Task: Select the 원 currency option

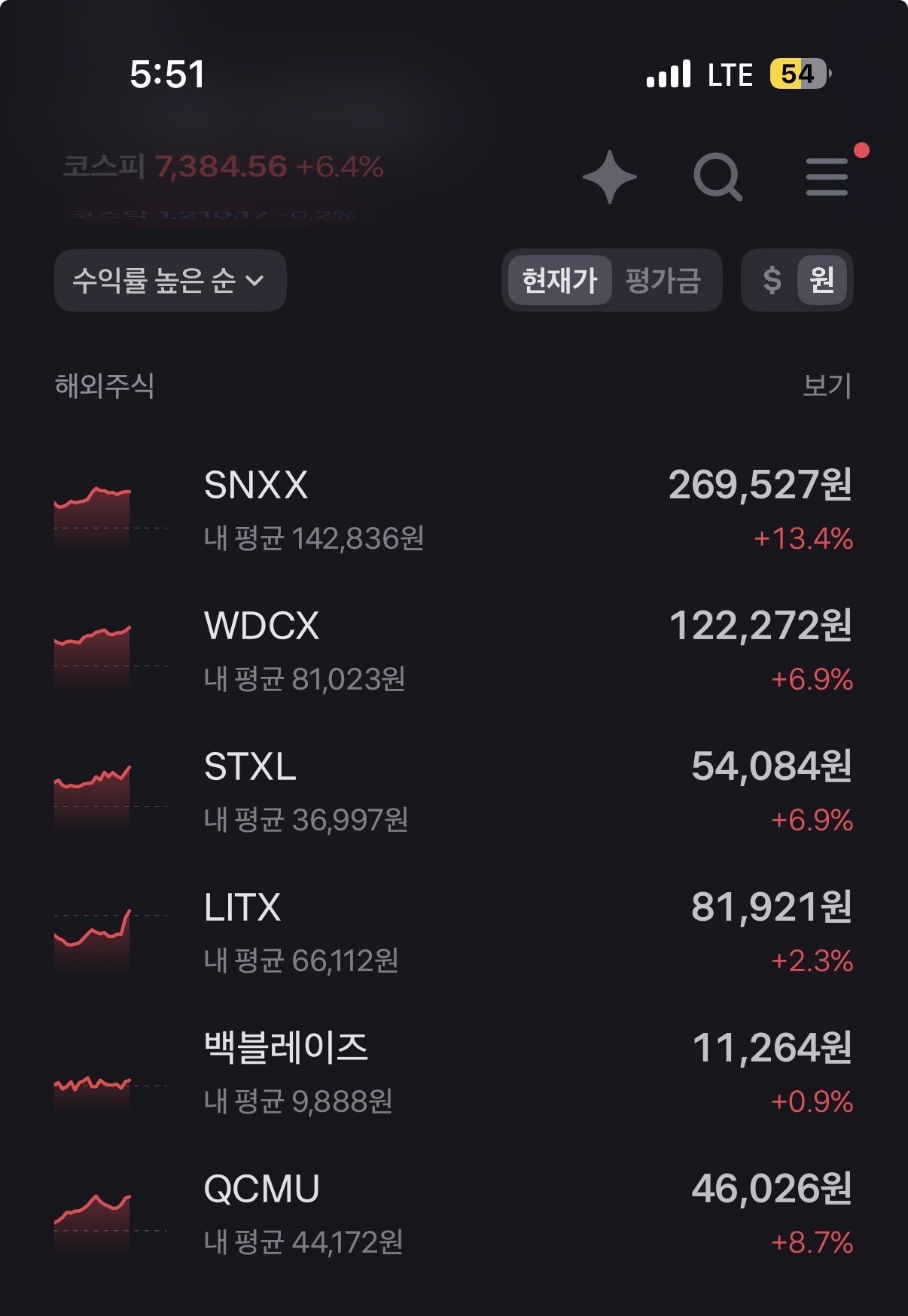Action: tap(822, 280)
